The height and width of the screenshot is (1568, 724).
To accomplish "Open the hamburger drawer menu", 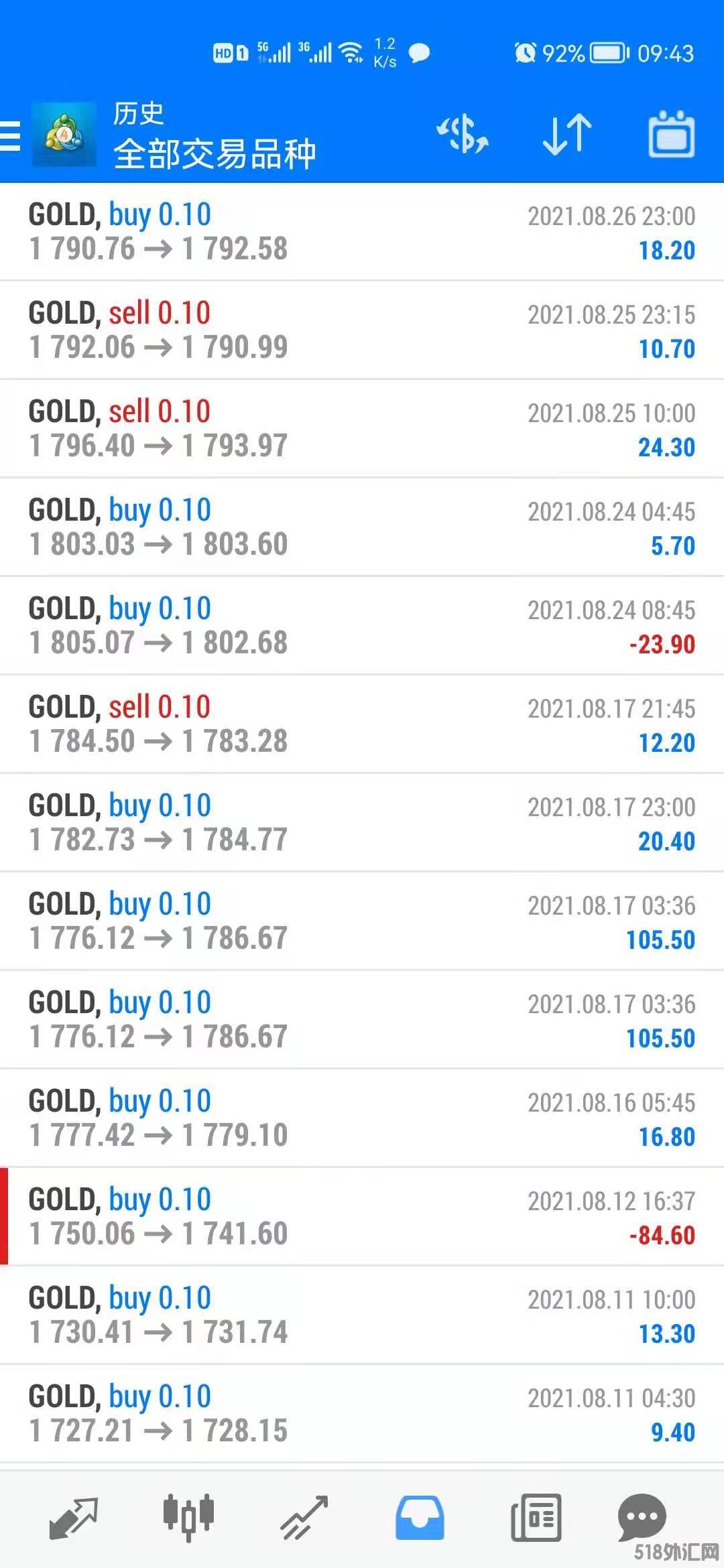I will pyautogui.click(x=11, y=137).
